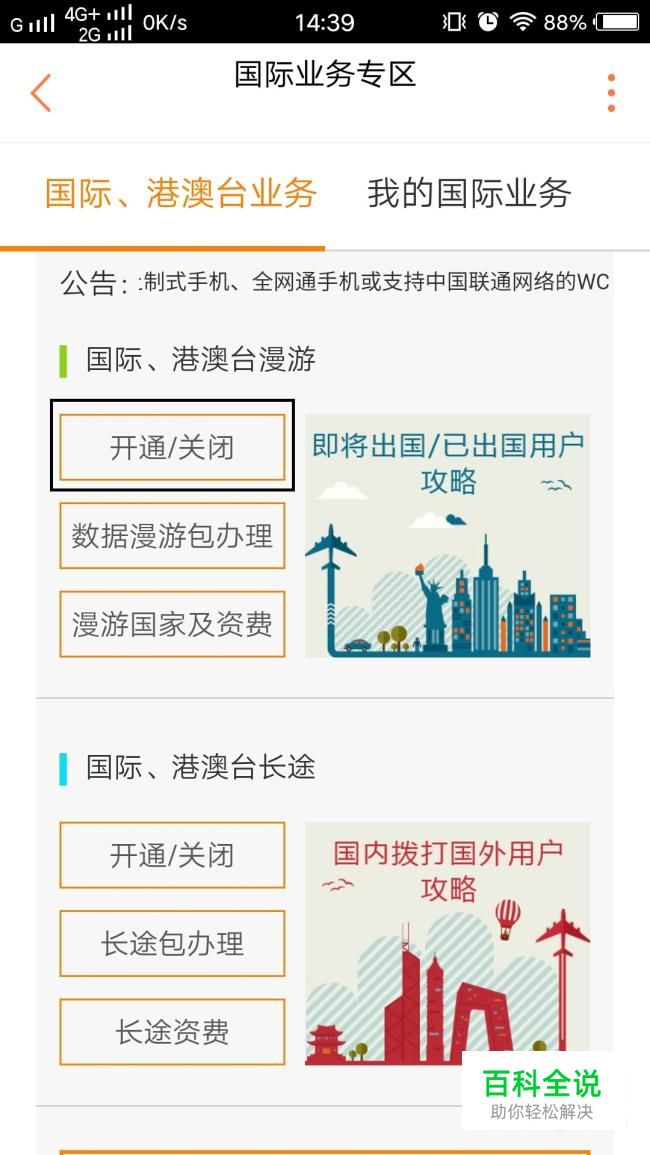Select the 国际、港澳台业务 tab
Viewport: 650px width, 1155px height.
click(x=181, y=194)
